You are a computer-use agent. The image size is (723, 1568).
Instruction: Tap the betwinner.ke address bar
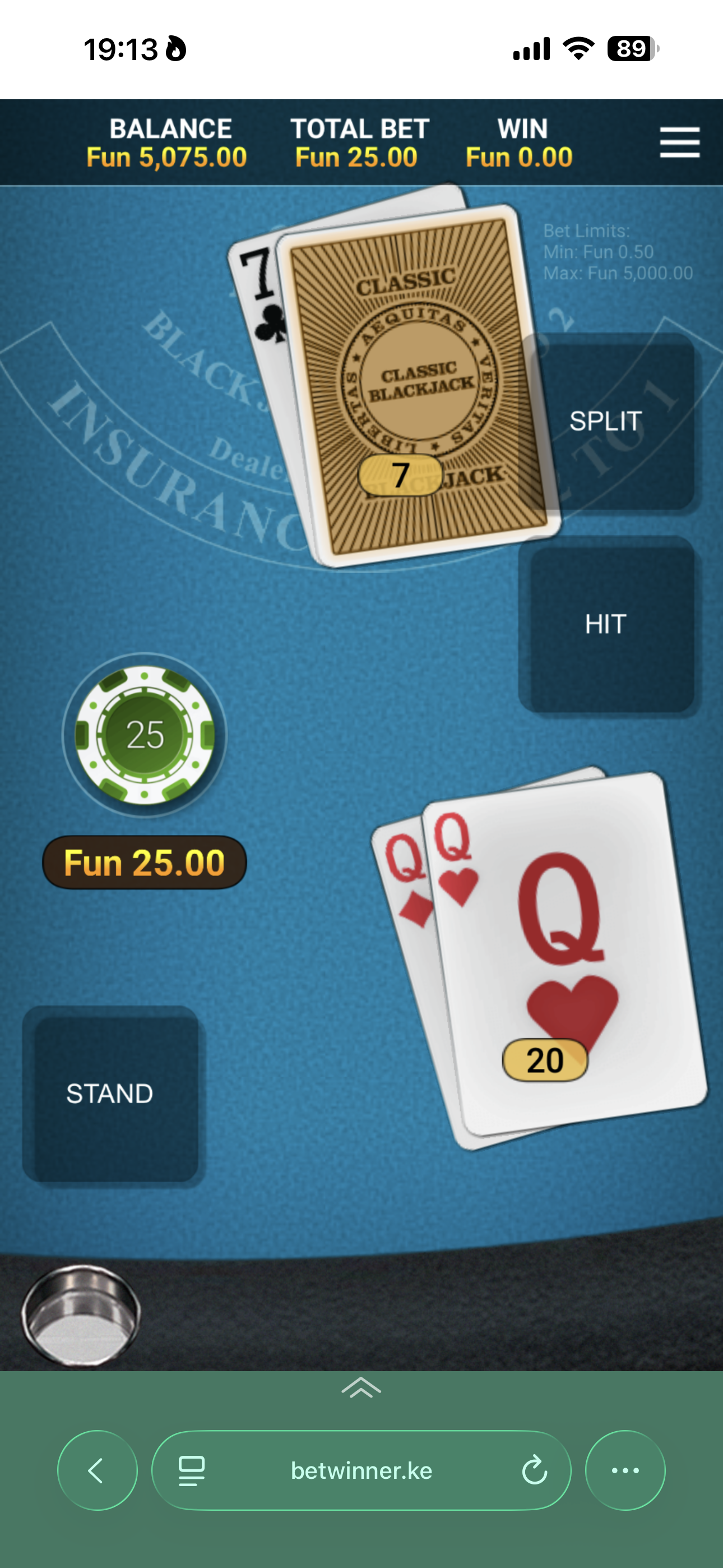click(361, 1470)
